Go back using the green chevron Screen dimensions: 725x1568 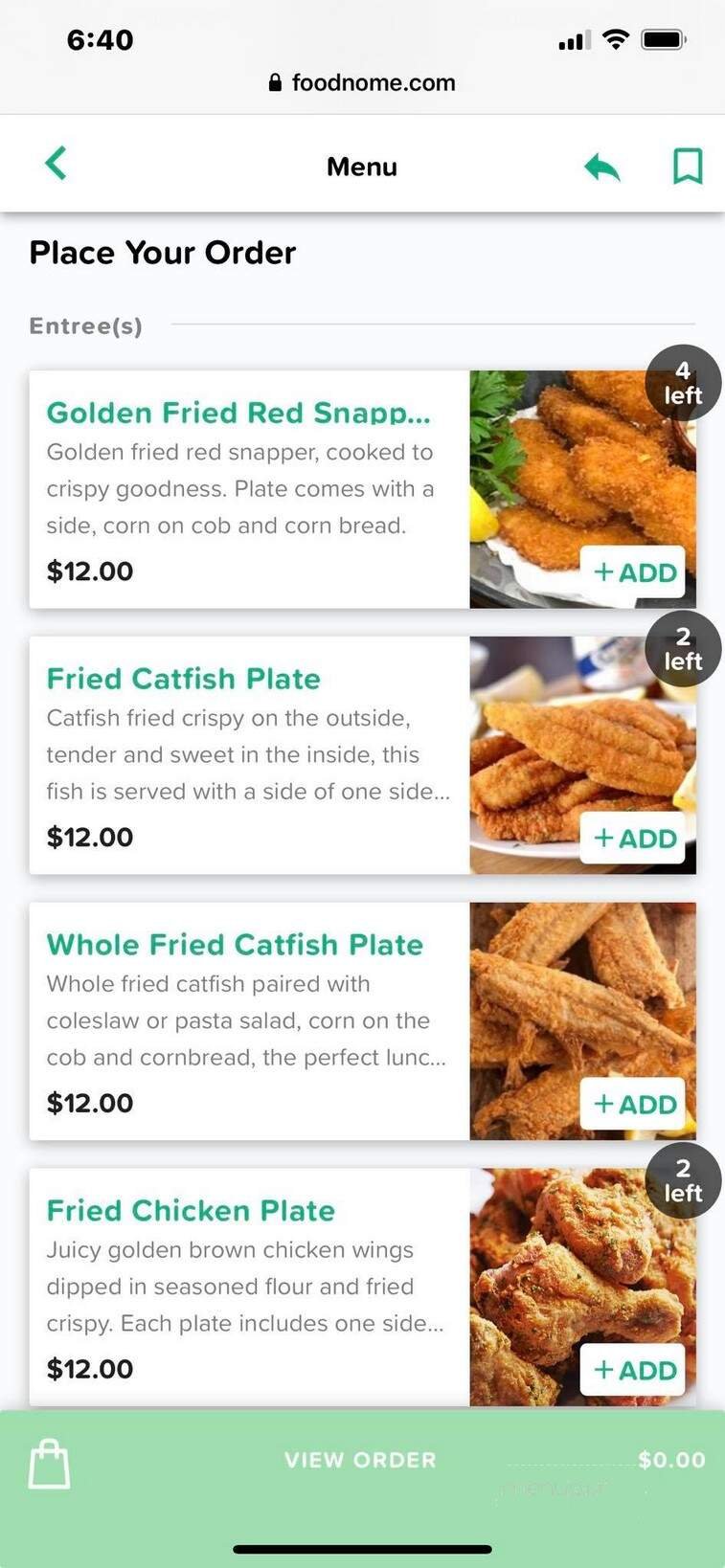[57, 164]
